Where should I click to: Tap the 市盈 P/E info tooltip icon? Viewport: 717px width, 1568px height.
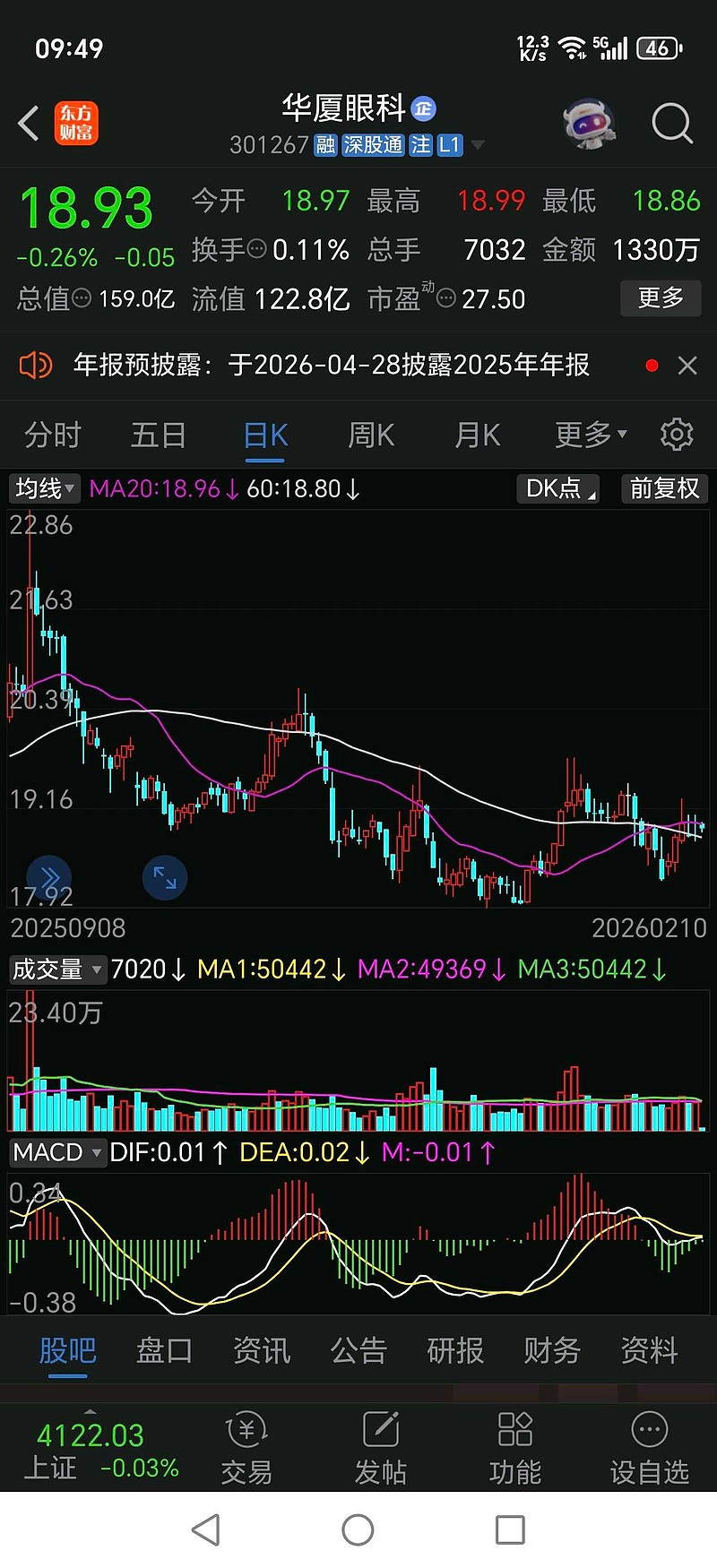pyautogui.click(x=445, y=298)
